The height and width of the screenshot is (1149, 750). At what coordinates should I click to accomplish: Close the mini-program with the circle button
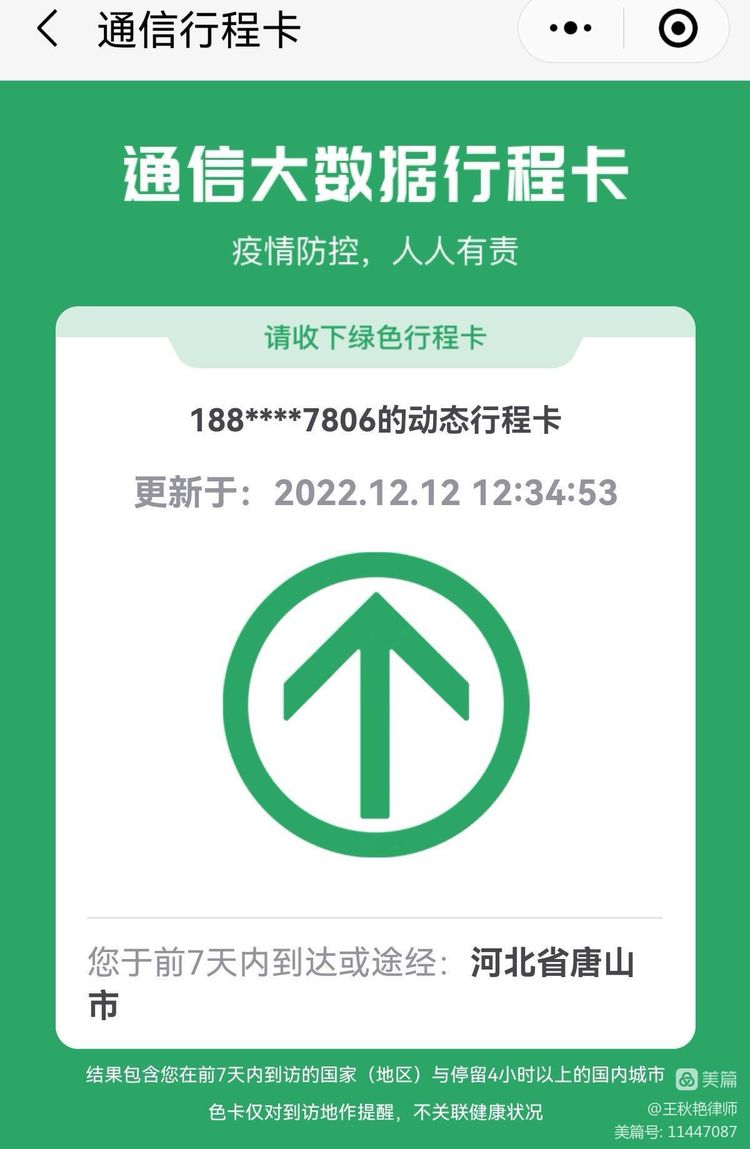(x=678, y=29)
